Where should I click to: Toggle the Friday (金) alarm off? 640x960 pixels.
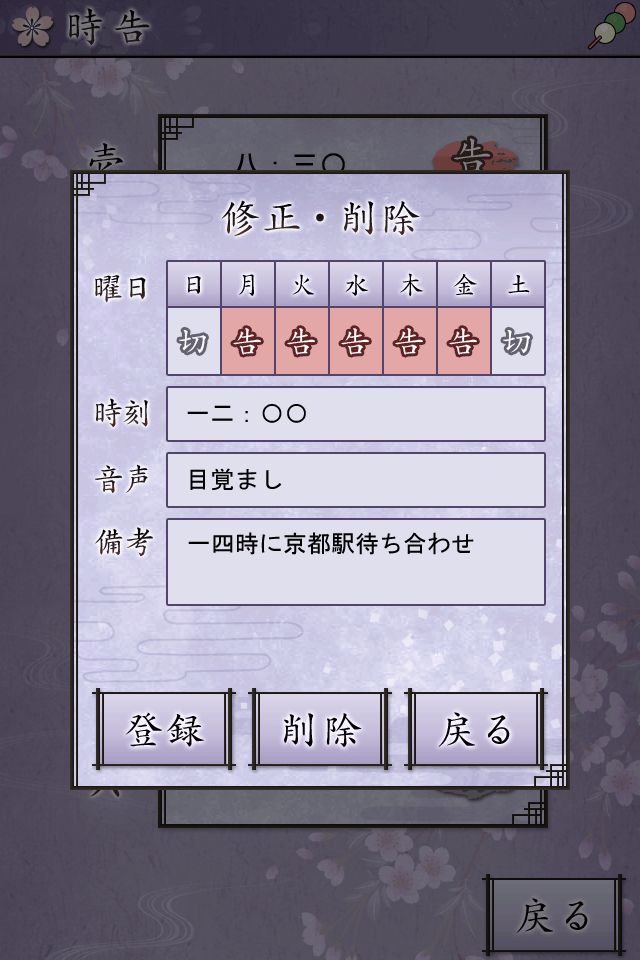pyautogui.click(x=463, y=341)
